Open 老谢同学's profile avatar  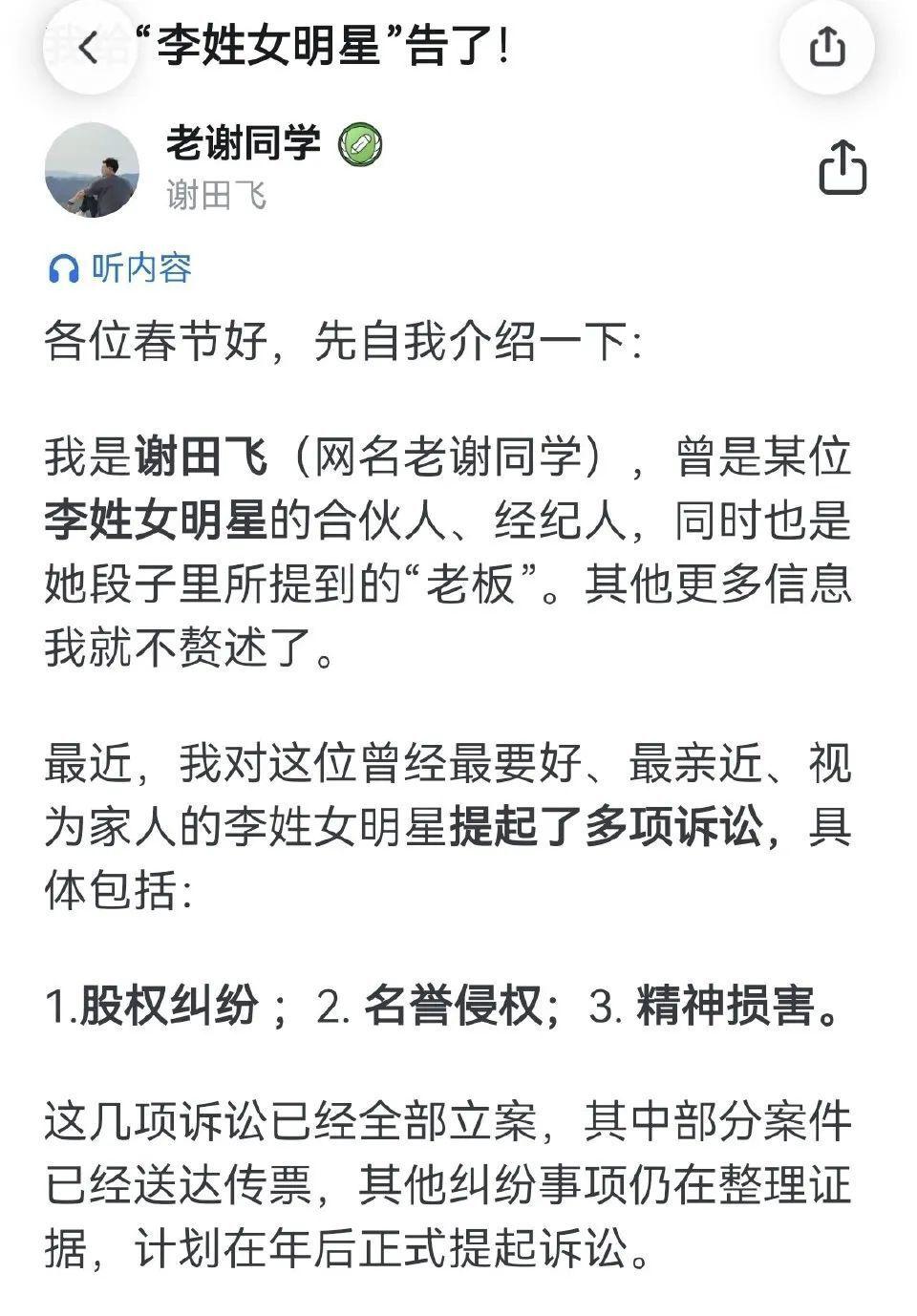coord(92,170)
